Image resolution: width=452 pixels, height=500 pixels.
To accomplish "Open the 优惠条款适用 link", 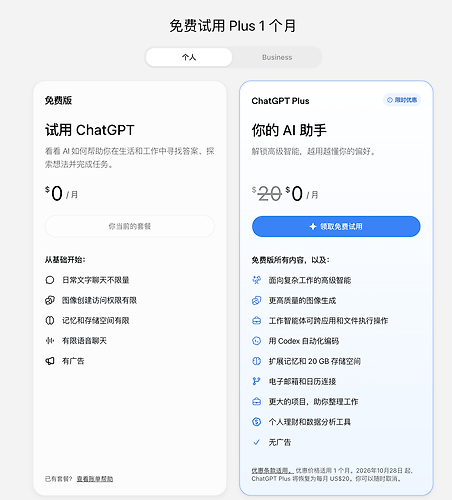I will [272, 471].
